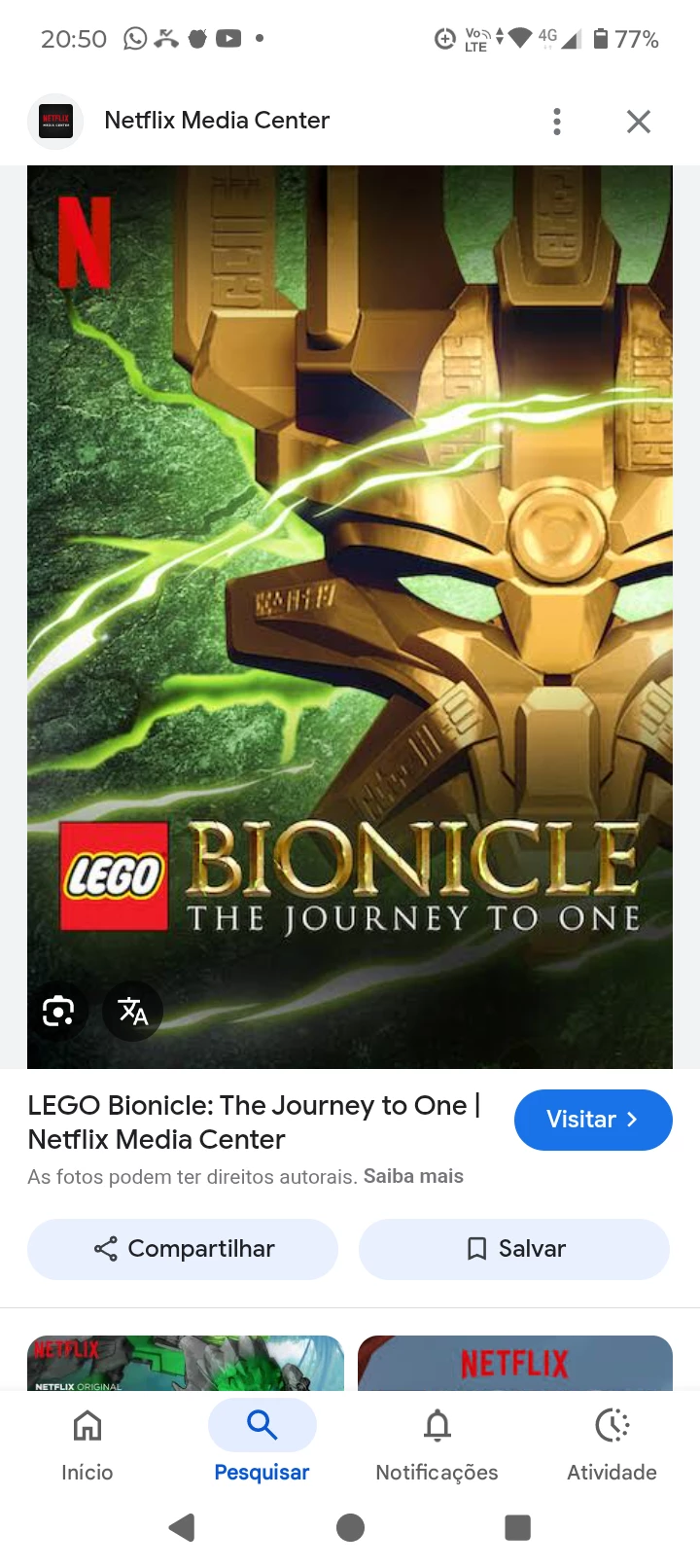This screenshot has width=700, height=1568.
Task: Tap the Netflix Media Center source header
Action: click(x=216, y=121)
